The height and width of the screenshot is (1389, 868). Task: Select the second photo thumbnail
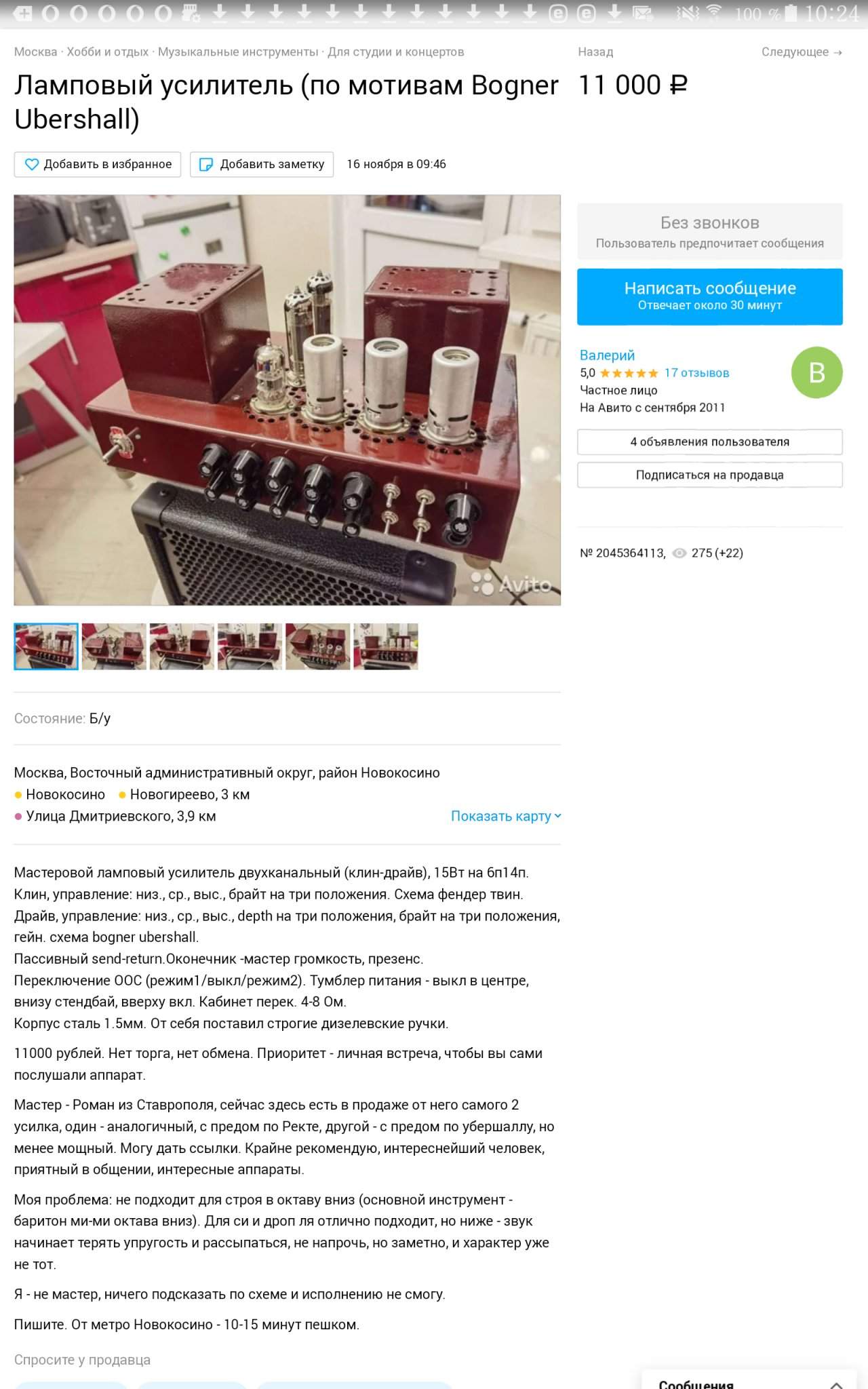click(x=114, y=646)
